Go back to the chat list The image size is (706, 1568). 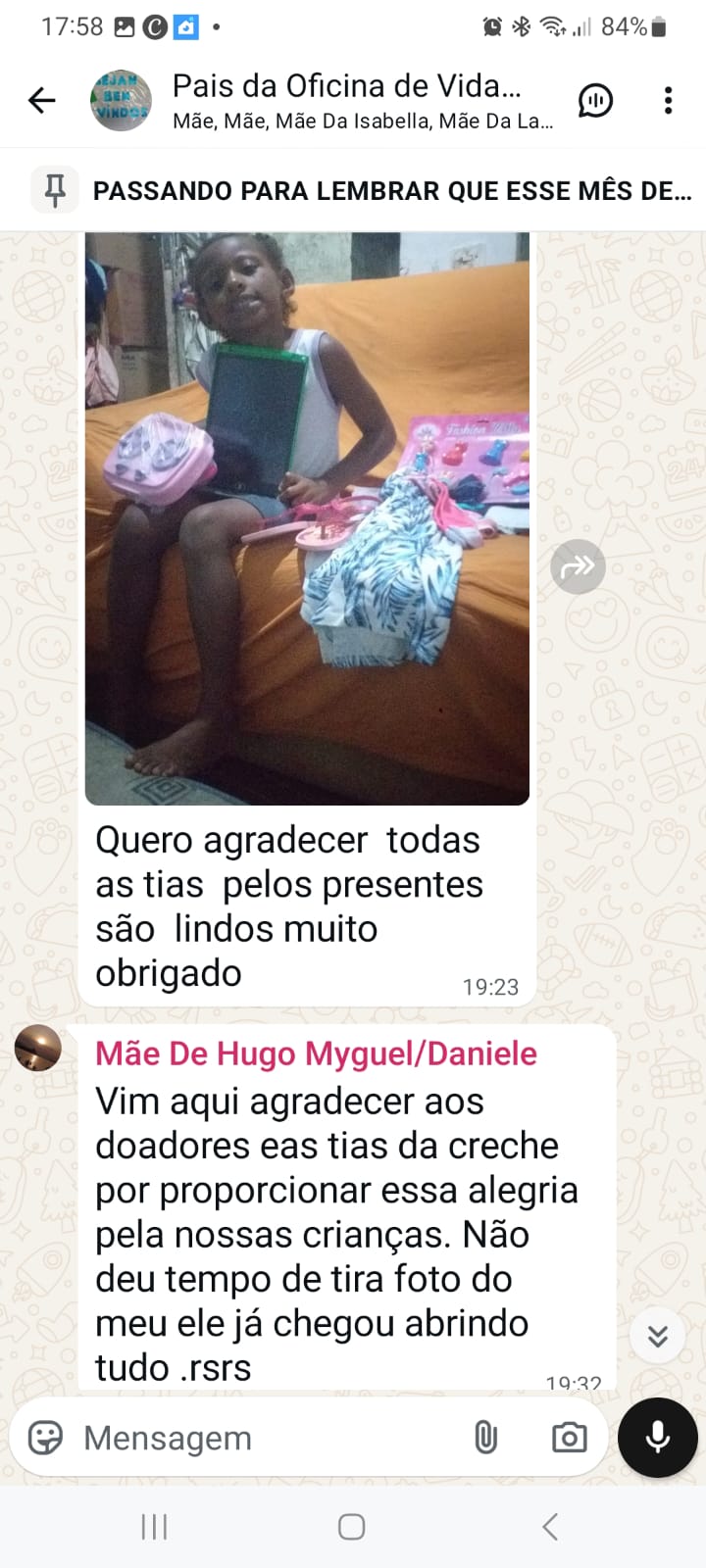(x=42, y=100)
